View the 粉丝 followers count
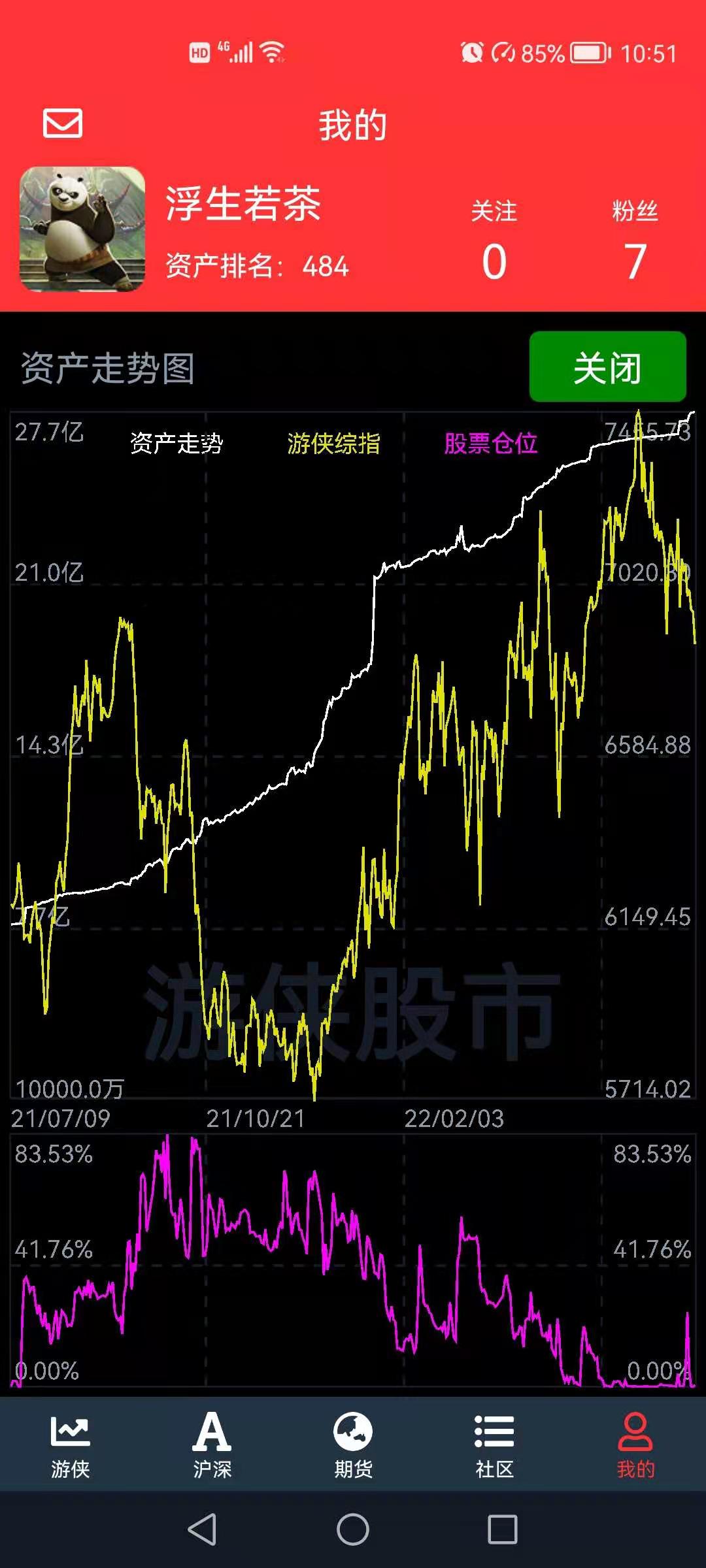Screen dimensions: 706x1568 635,240
